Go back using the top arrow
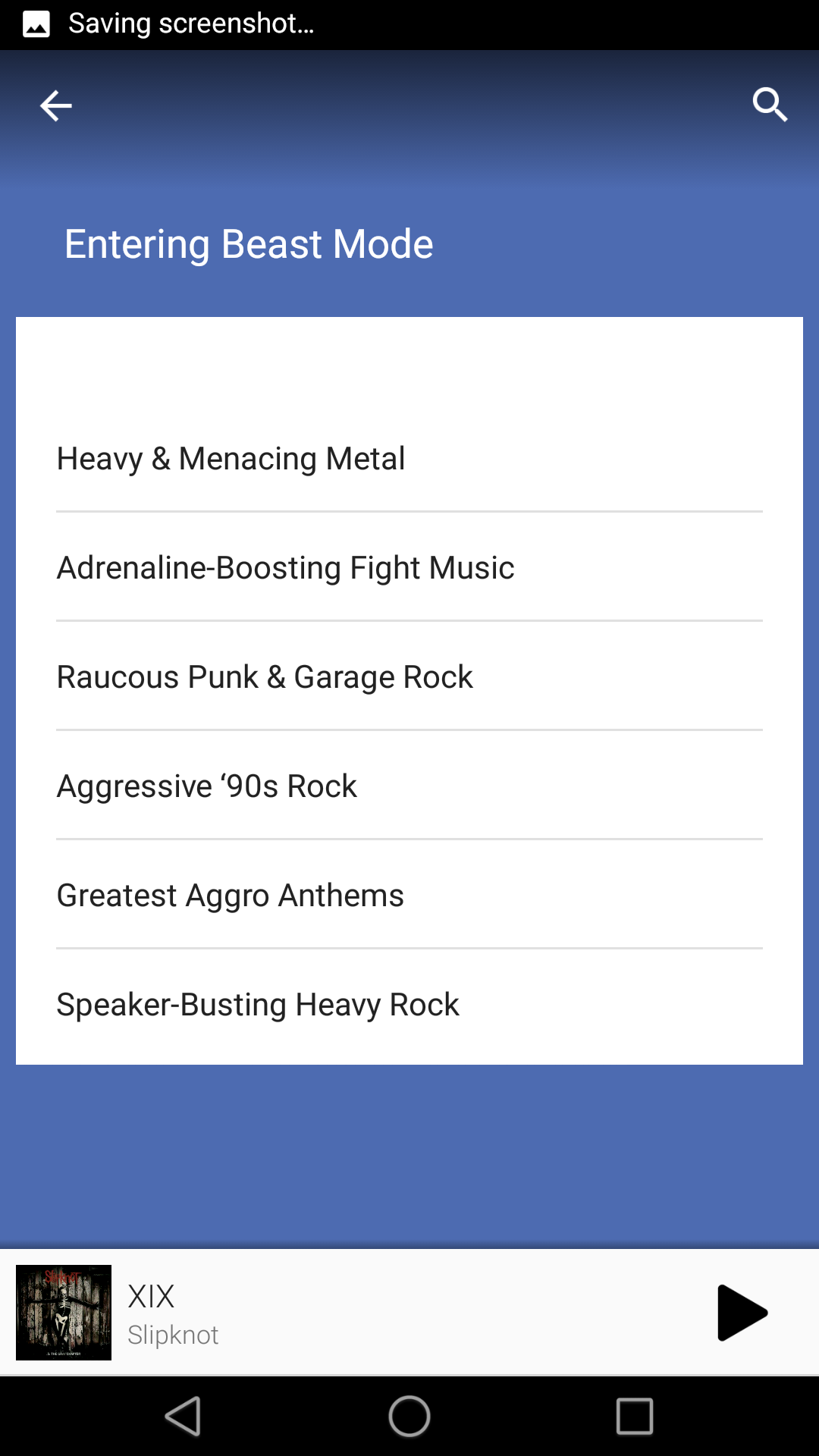The width and height of the screenshot is (819, 1456). click(56, 105)
